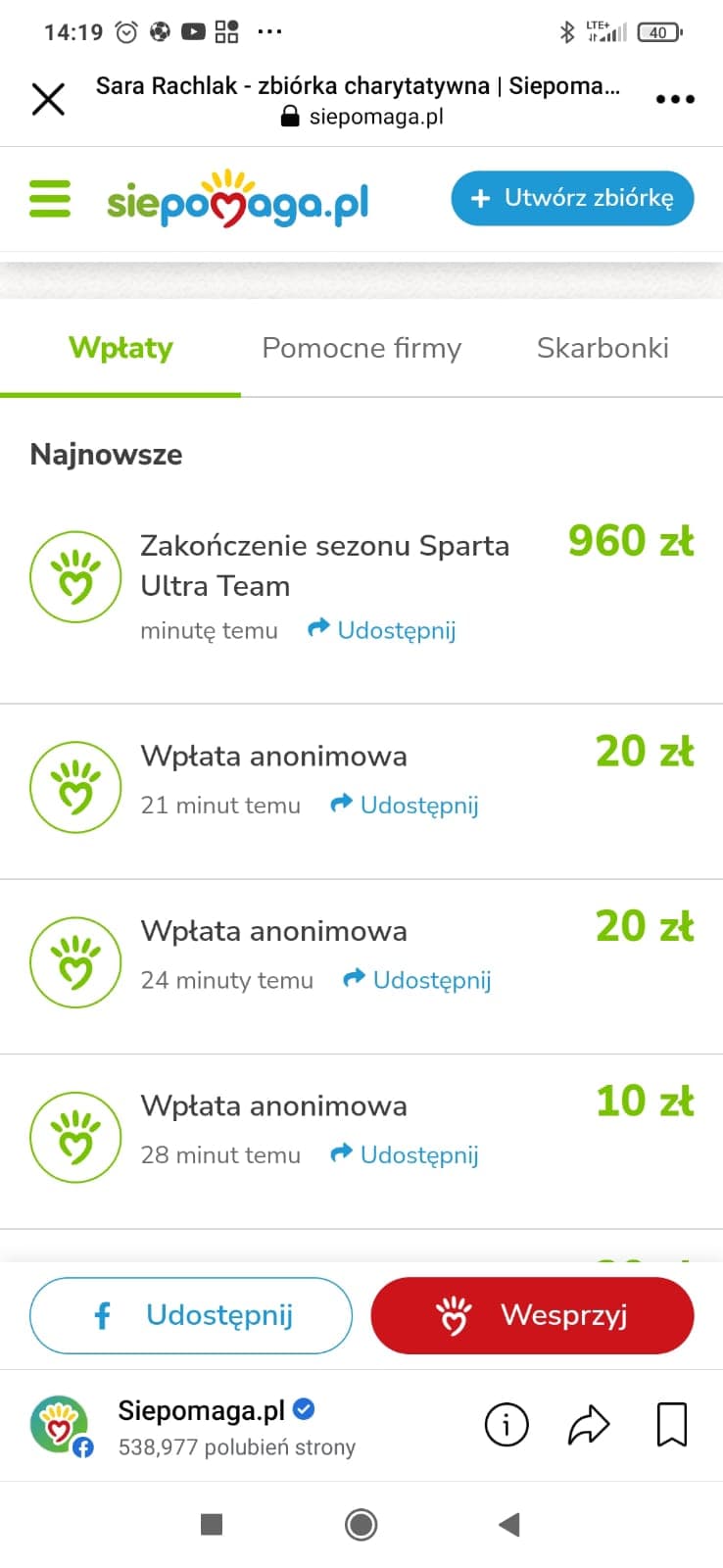Open the page info icon
Viewport: 723px width, 1568px height.
(506, 1425)
